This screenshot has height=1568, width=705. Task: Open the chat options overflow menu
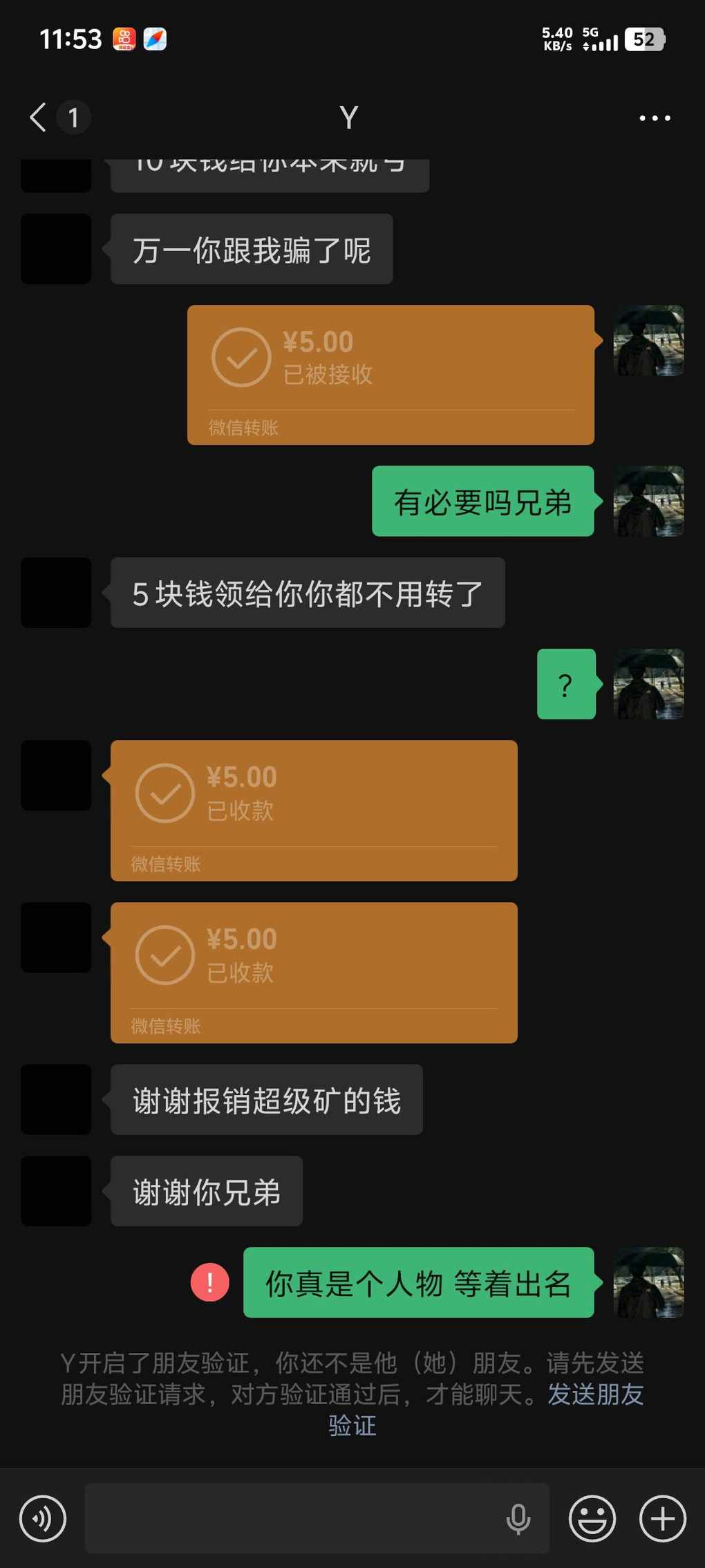654,118
